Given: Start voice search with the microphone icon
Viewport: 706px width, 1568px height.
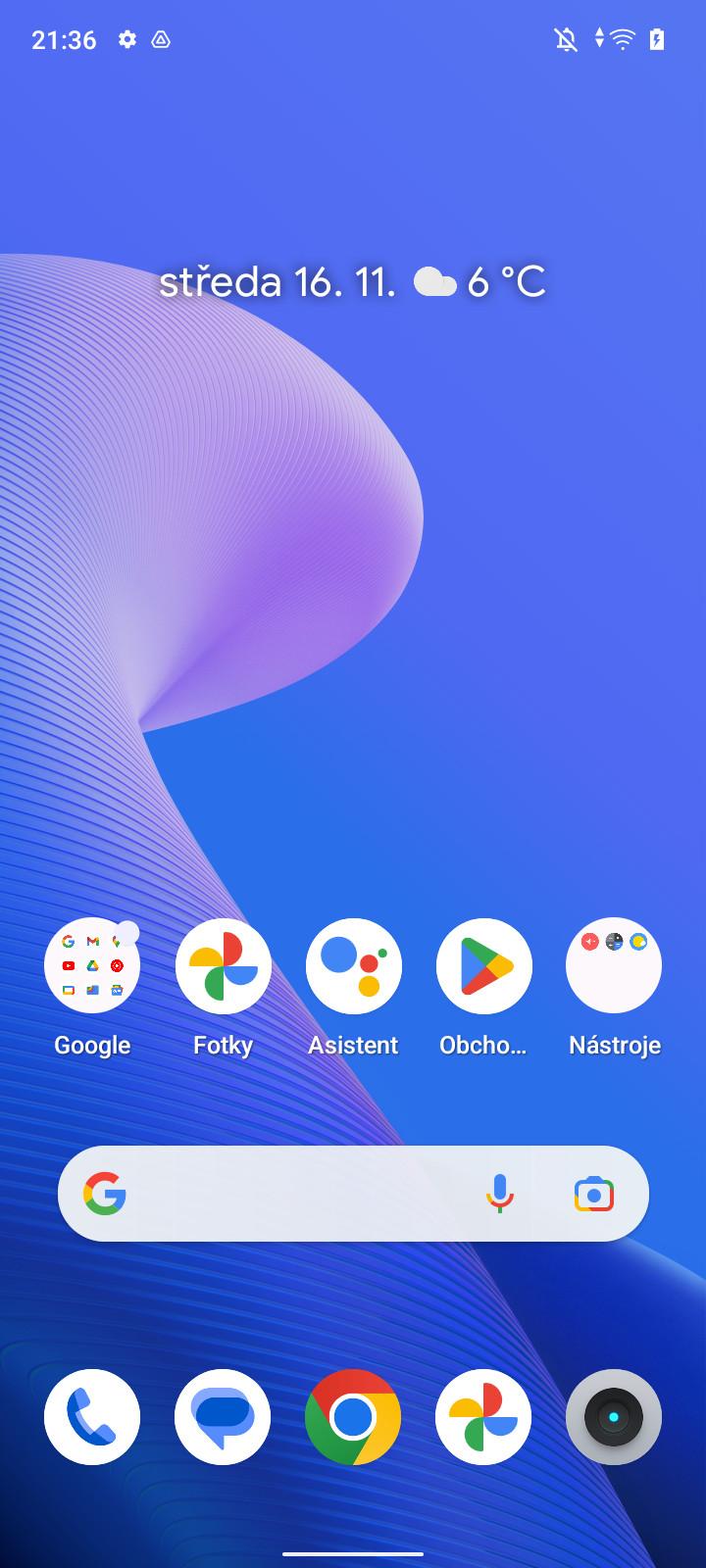Looking at the screenshot, I should (x=500, y=1194).
